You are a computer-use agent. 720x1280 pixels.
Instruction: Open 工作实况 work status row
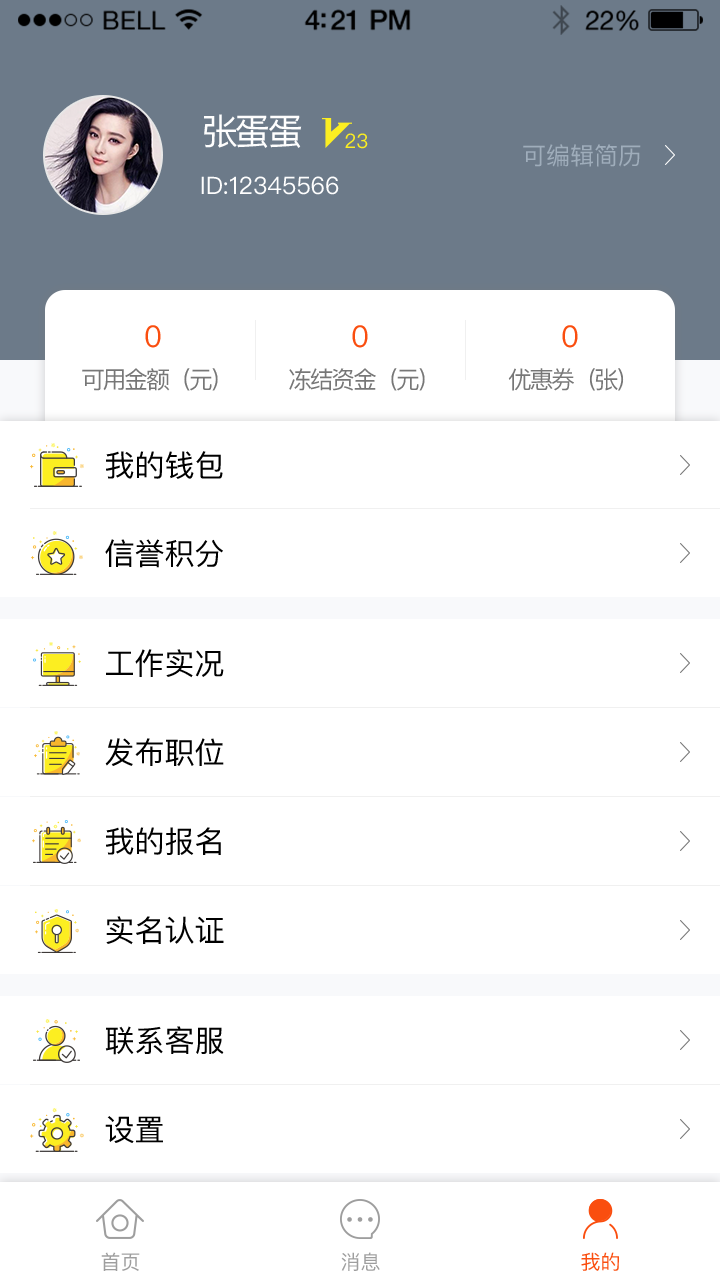coord(360,664)
